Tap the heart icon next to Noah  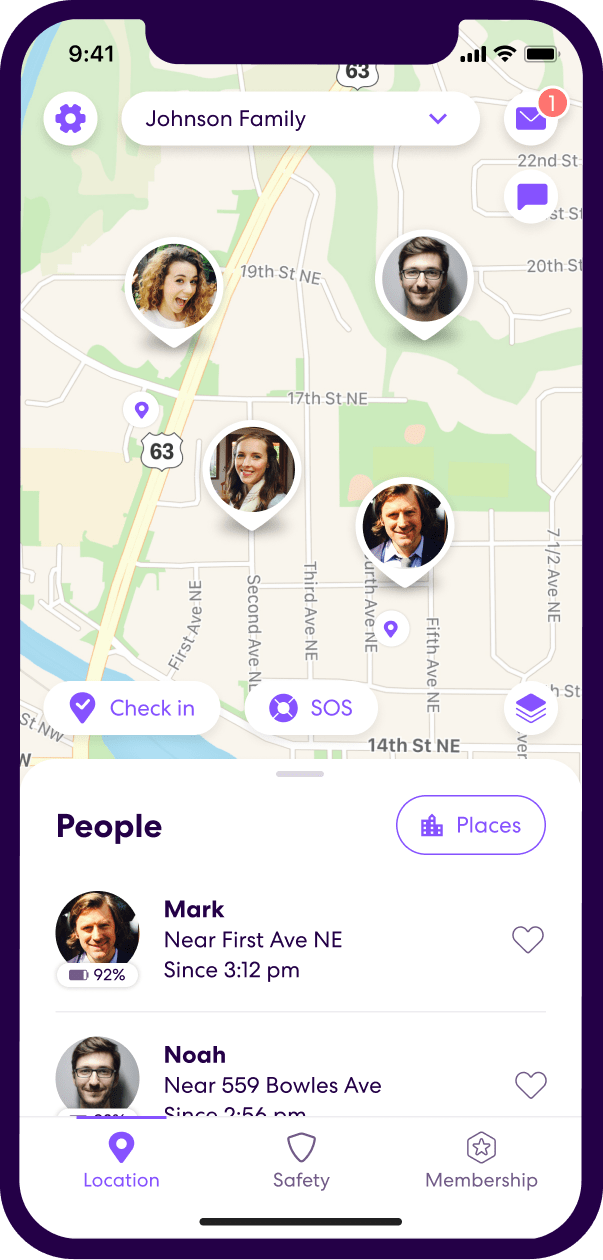tap(530, 1085)
